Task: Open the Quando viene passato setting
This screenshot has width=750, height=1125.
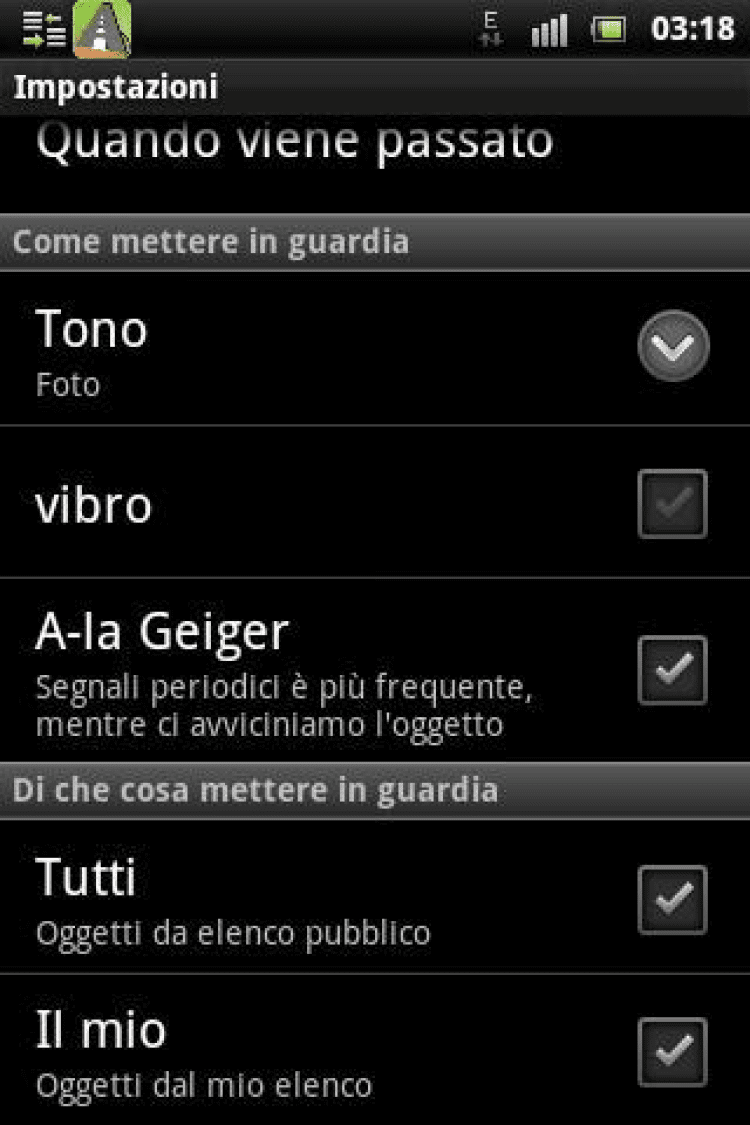Action: pos(295,142)
